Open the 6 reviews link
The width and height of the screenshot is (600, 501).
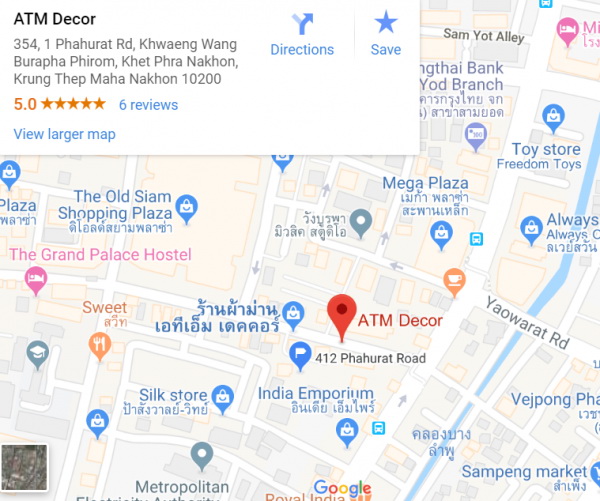148,104
